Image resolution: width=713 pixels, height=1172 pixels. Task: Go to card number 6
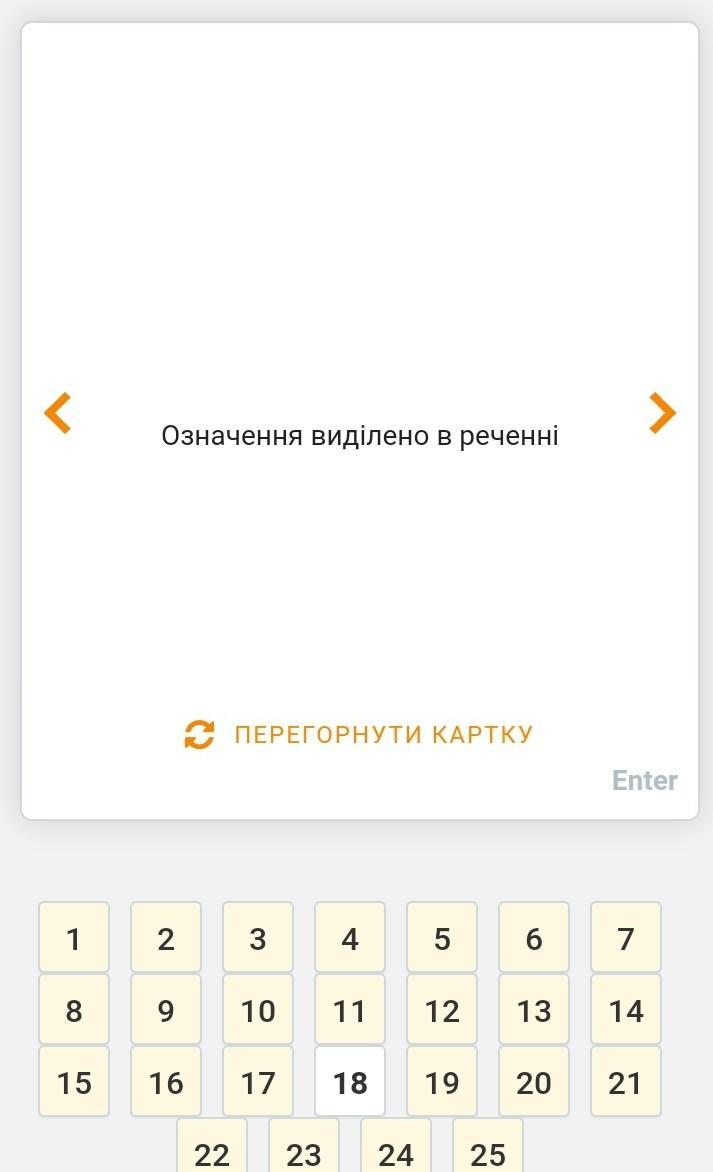click(534, 938)
